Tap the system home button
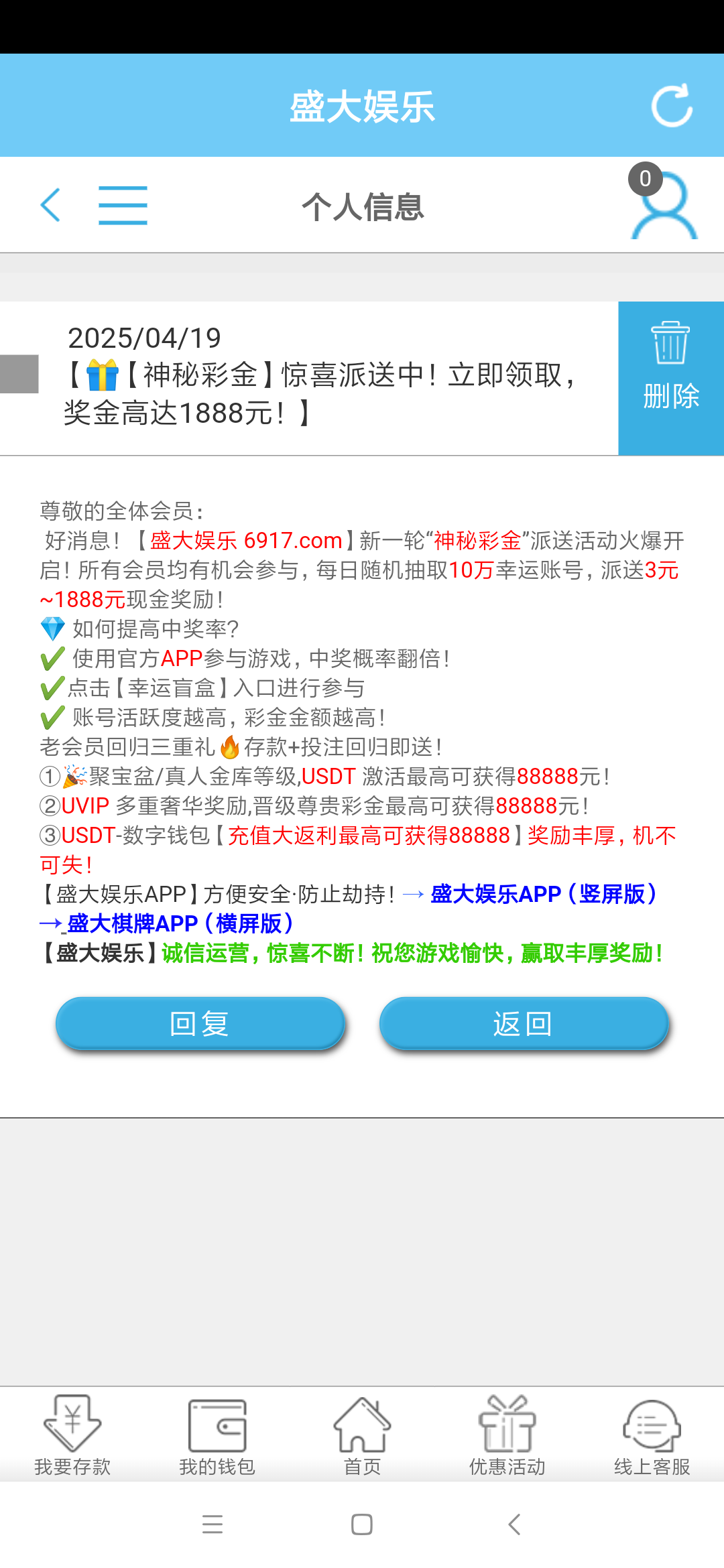 362,1524
